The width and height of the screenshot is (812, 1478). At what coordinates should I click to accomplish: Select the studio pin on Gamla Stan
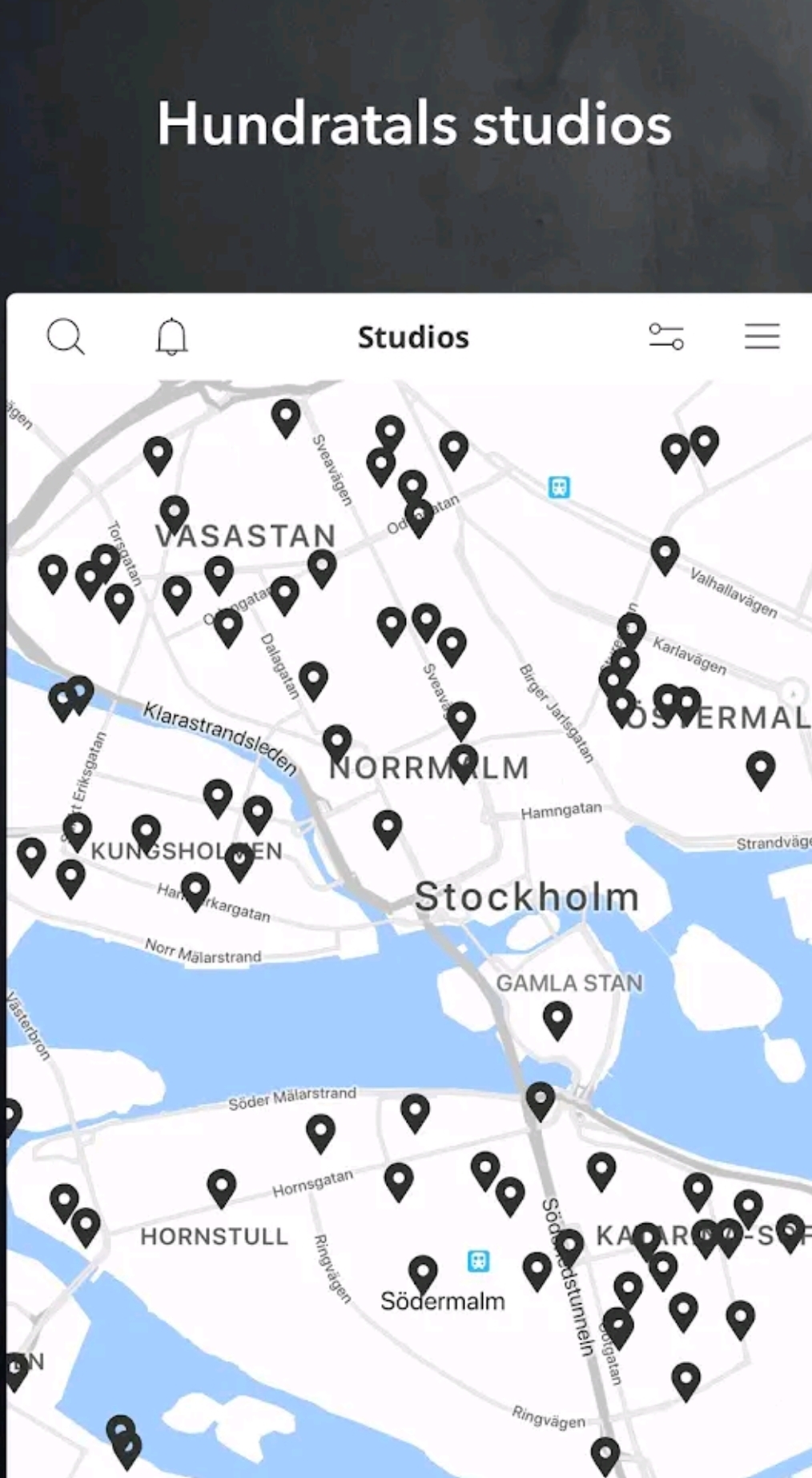point(558,1019)
